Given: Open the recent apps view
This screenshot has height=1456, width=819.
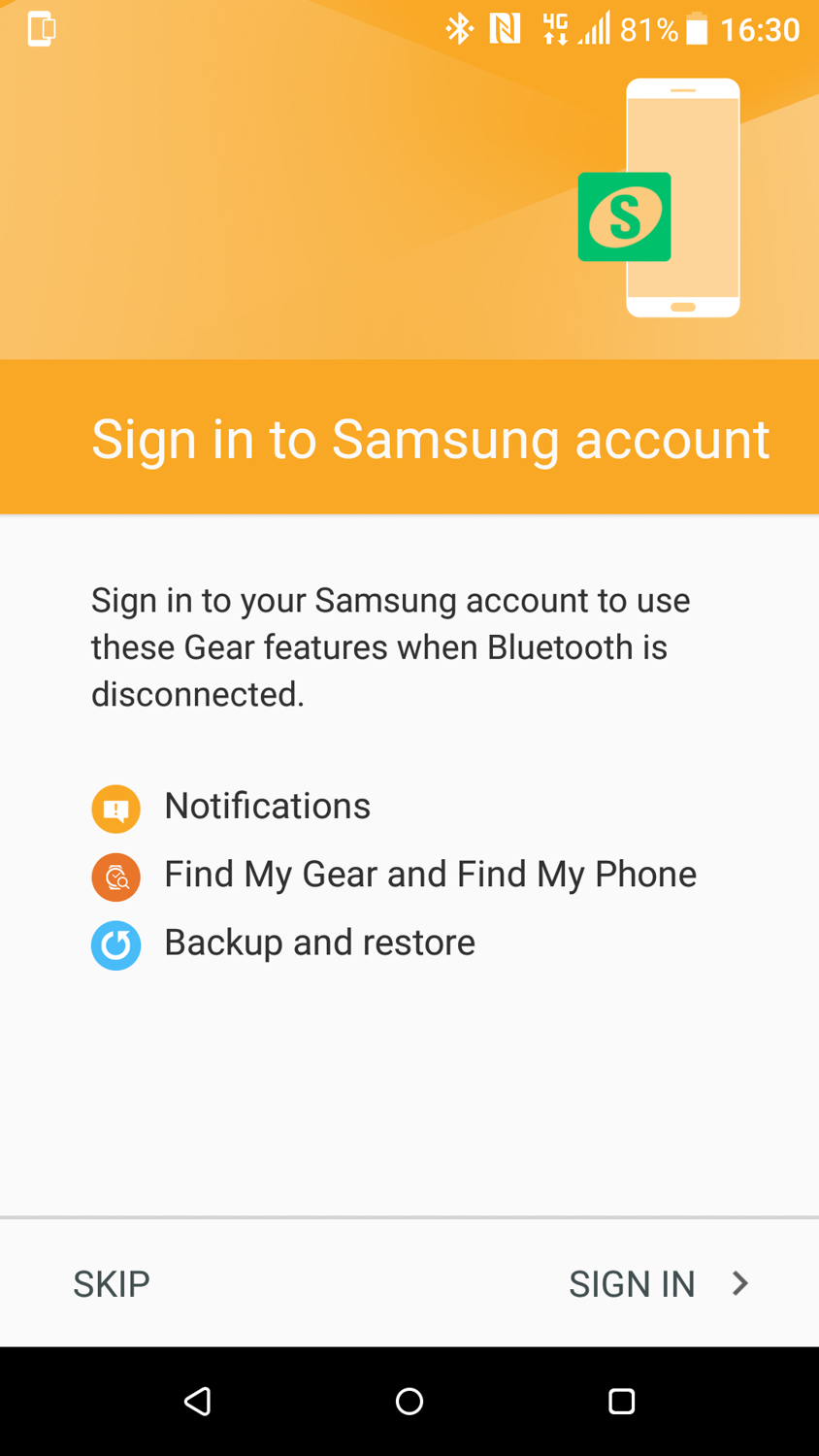Looking at the screenshot, I should pos(621,1401).
